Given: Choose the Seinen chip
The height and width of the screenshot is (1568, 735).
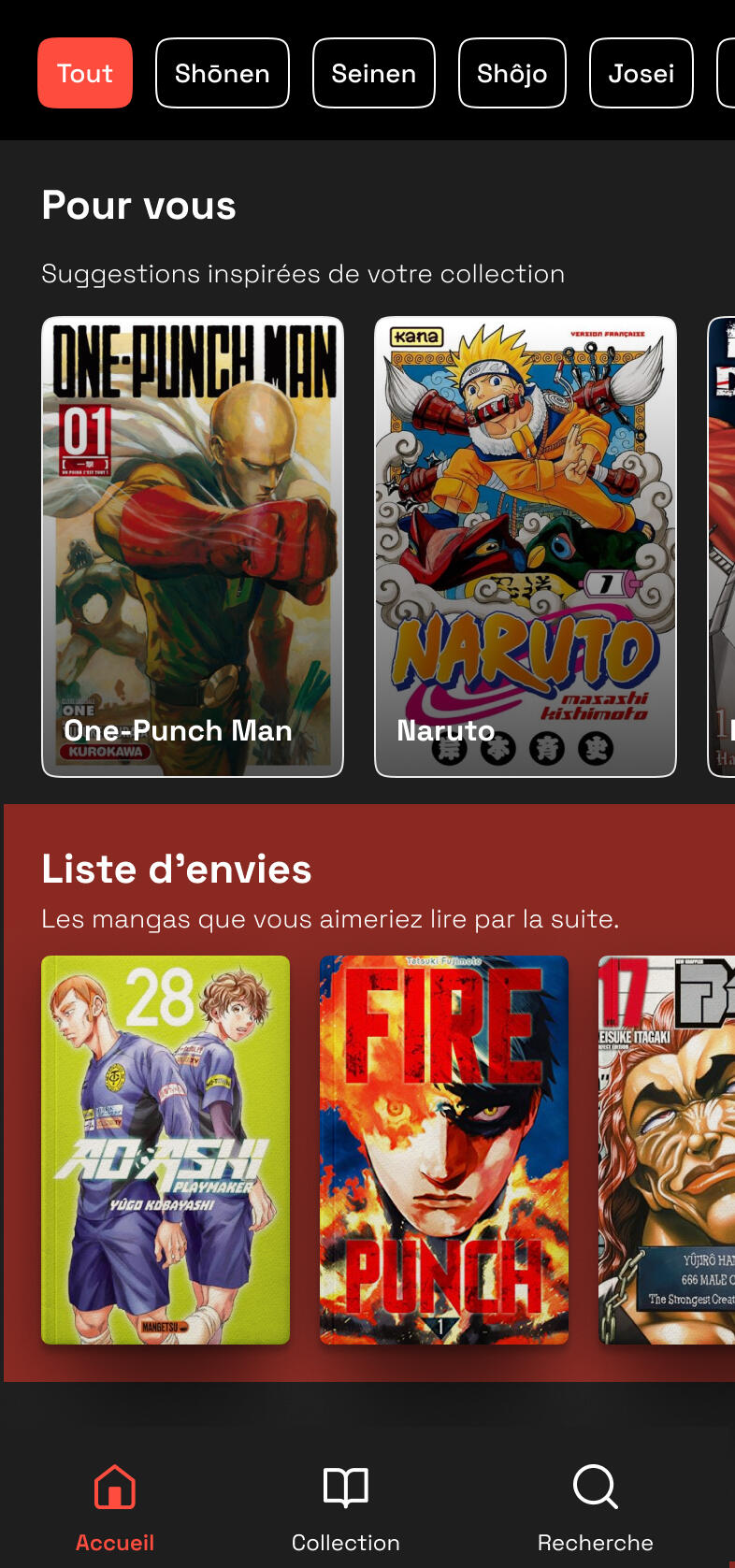Looking at the screenshot, I should [x=373, y=73].
